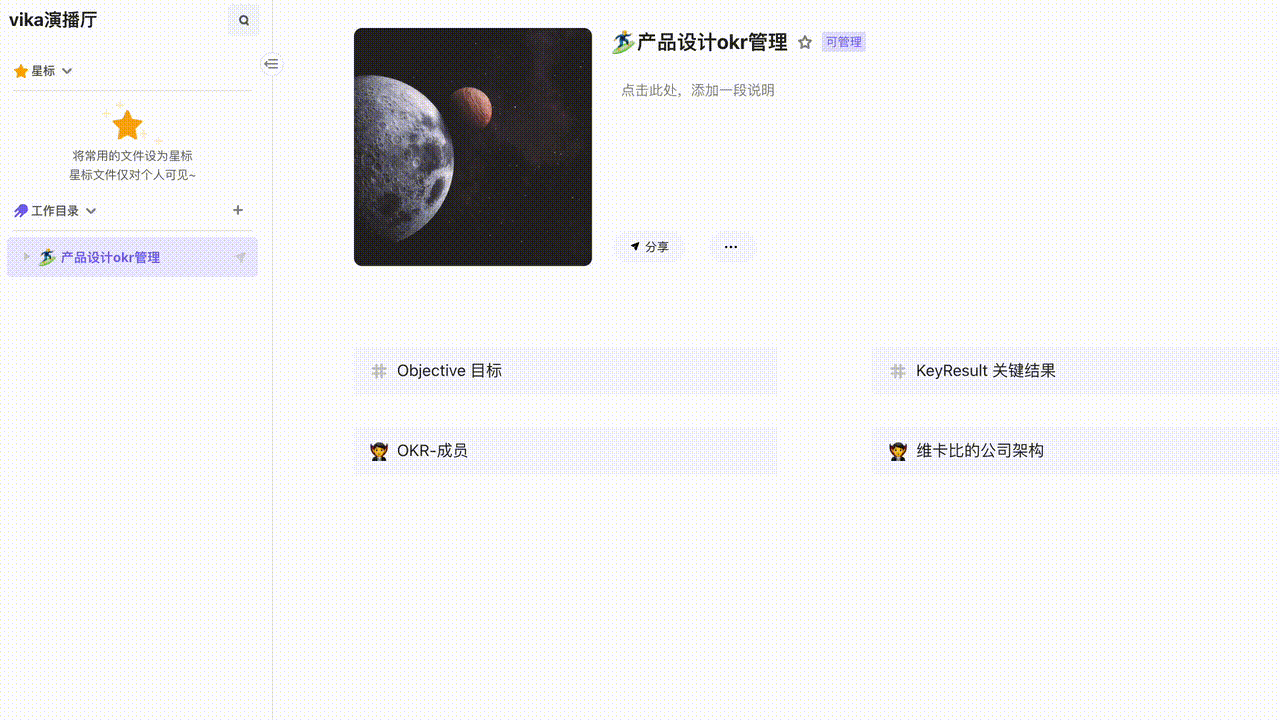Add a new item to 工作目录
This screenshot has width=1280, height=720.
pos(238,210)
